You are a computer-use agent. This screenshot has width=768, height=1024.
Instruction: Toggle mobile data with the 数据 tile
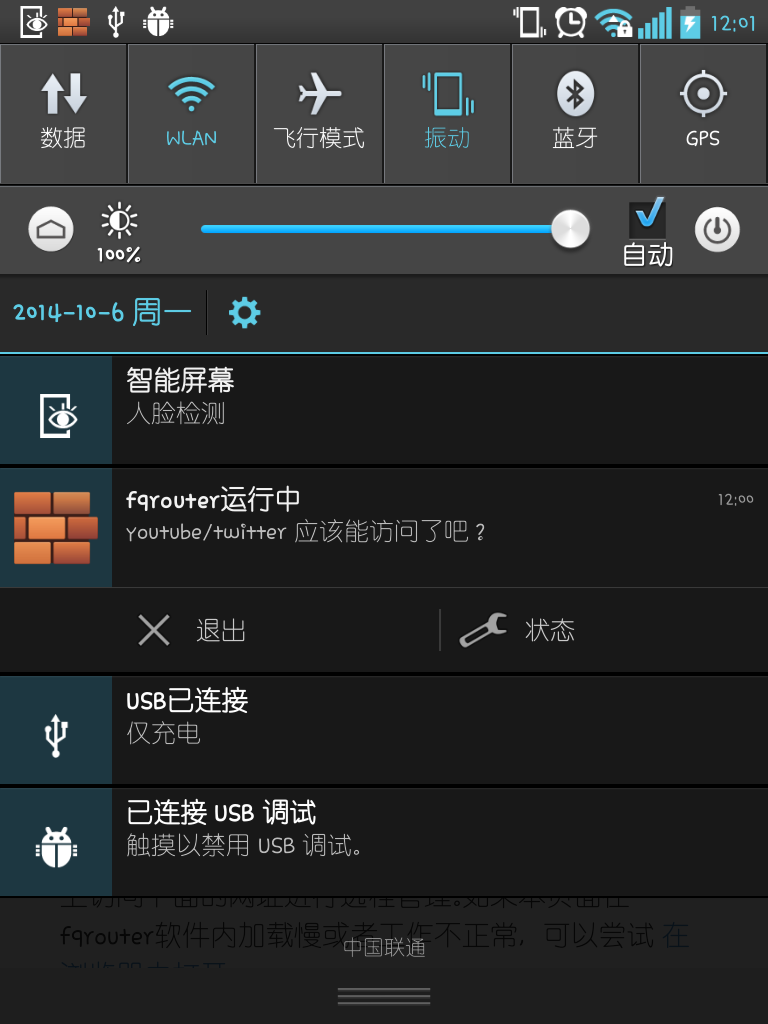point(63,110)
